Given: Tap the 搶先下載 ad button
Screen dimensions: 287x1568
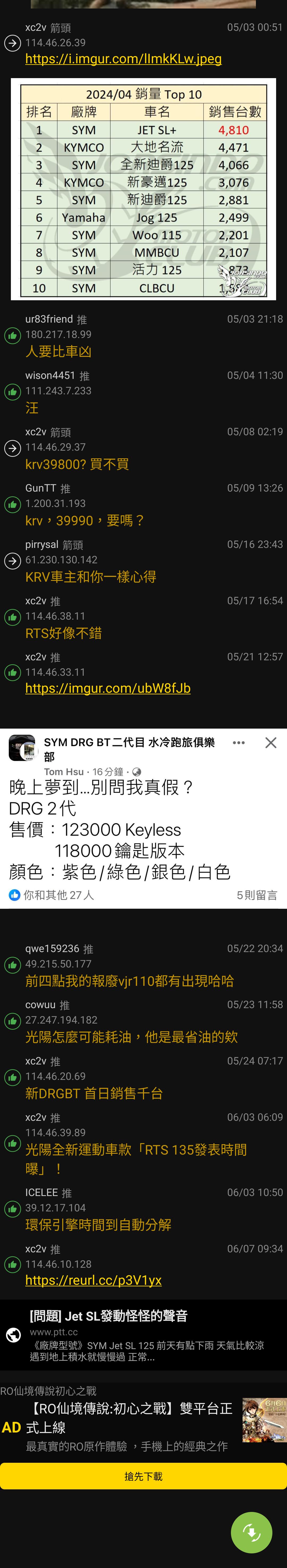Looking at the screenshot, I should coord(143,1476).
